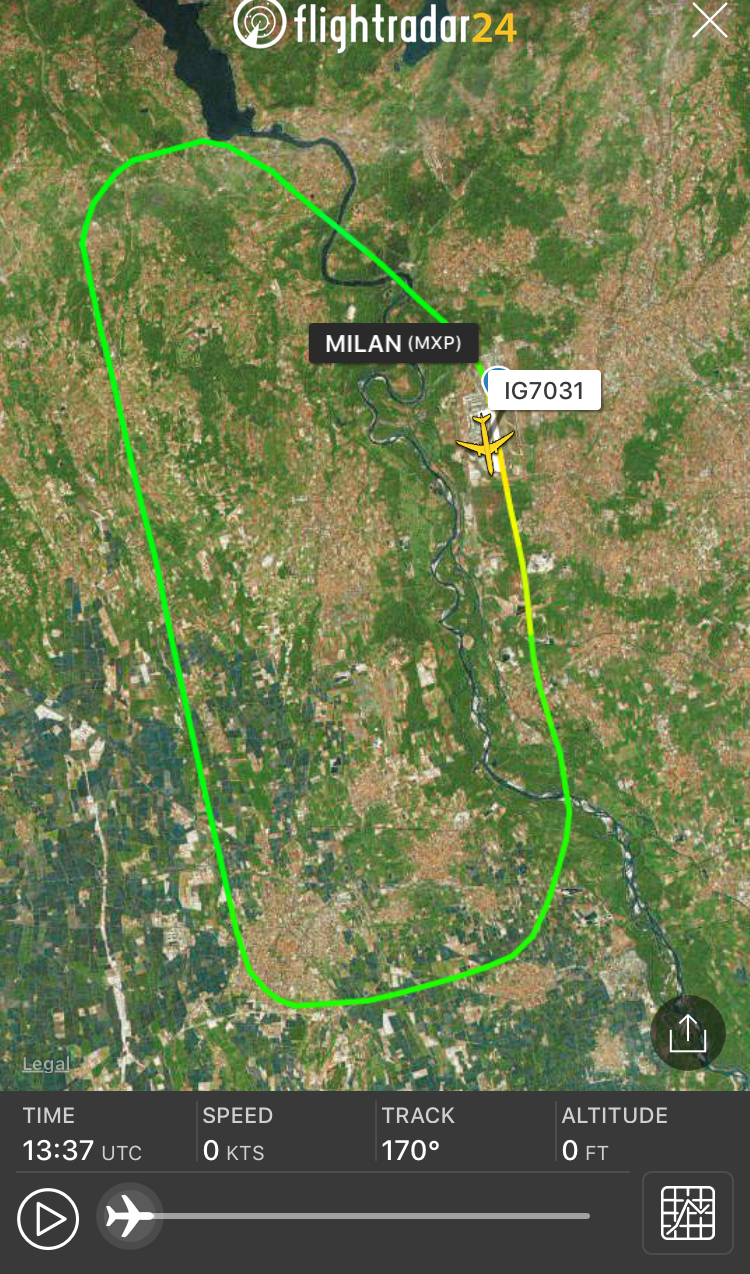750x1274 pixels.
Task: Select the yellow aircraft icon on map
Action: click(486, 441)
